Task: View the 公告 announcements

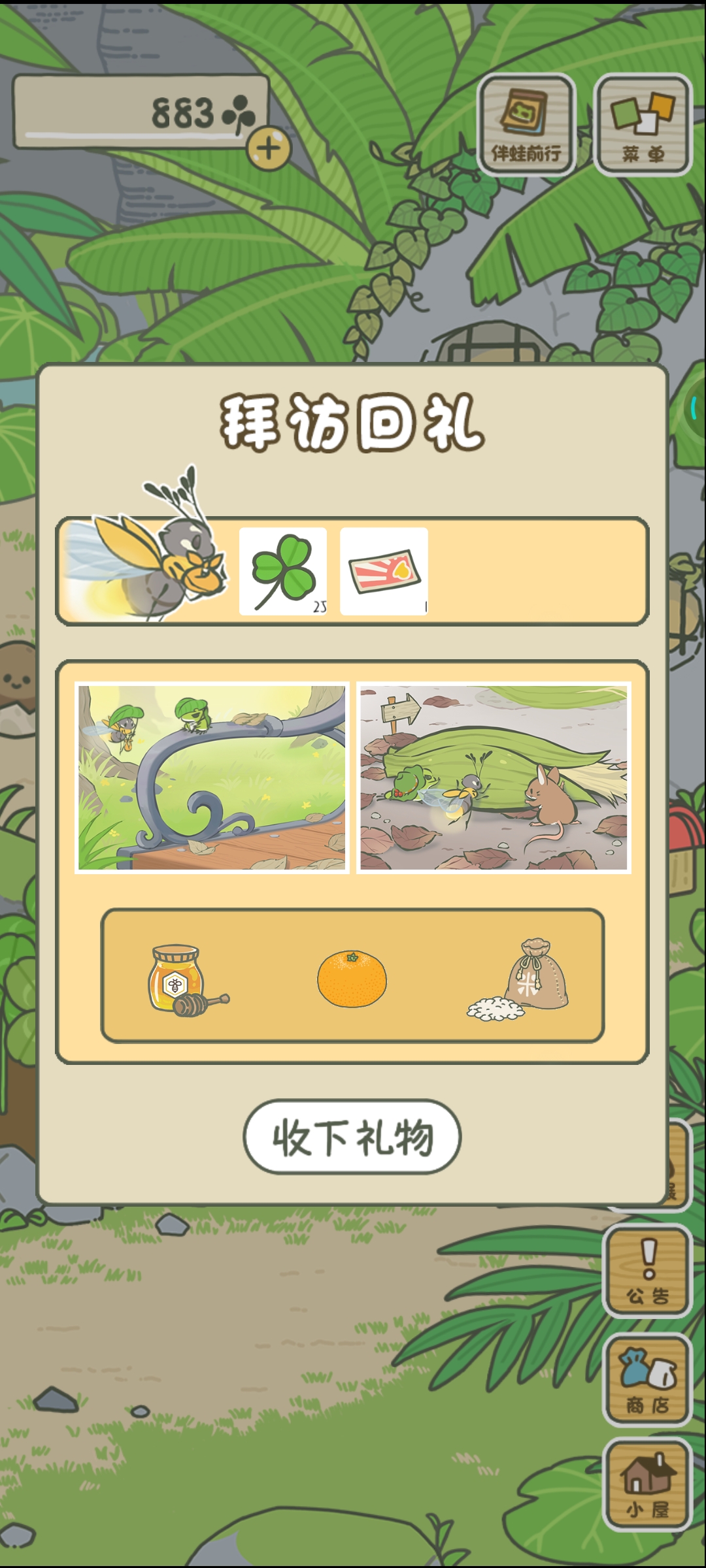Action: coord(647,1271)
